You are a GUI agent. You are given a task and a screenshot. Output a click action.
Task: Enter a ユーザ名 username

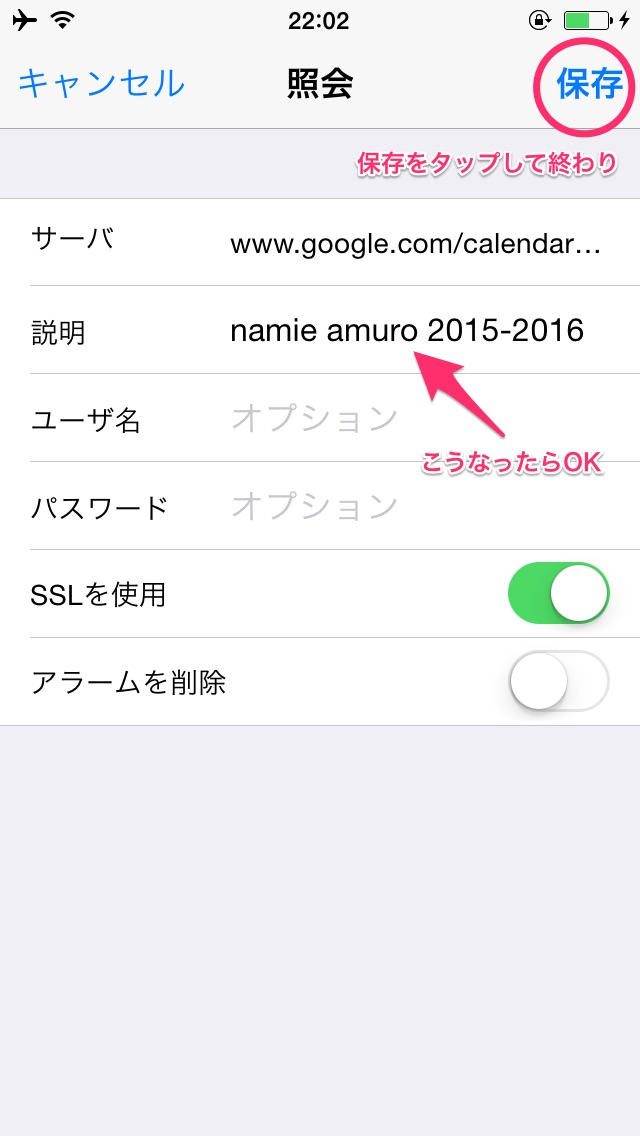415,418
